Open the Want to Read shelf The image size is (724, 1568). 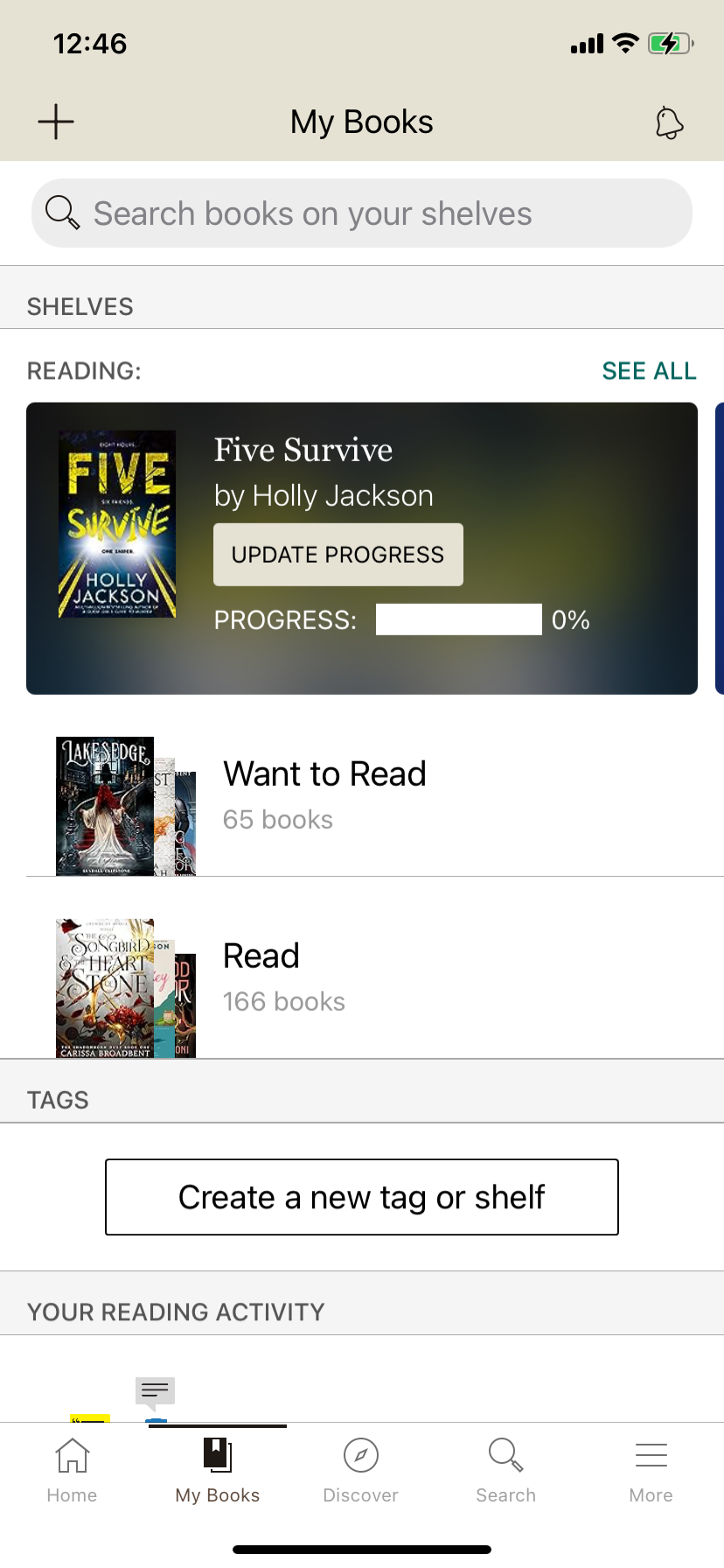click(x=324, y=773)
